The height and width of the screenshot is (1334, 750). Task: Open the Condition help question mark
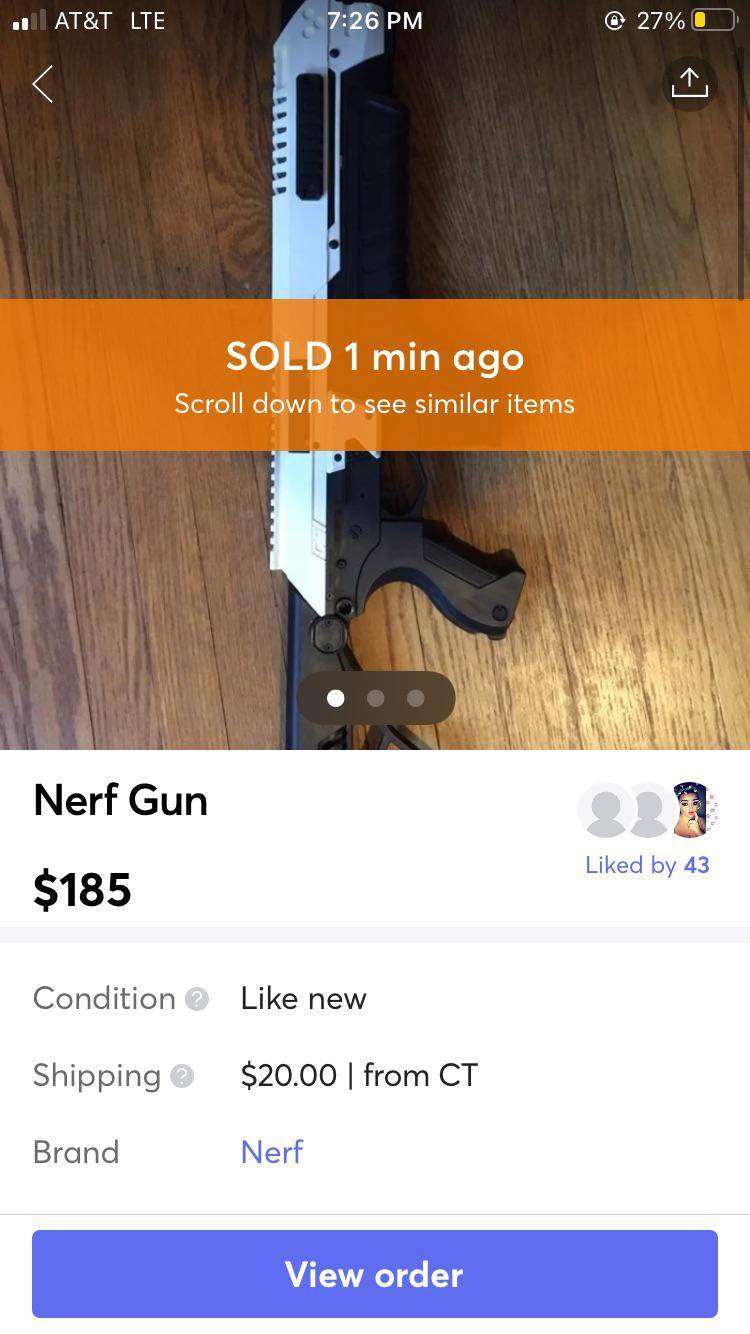click(196, 998)
